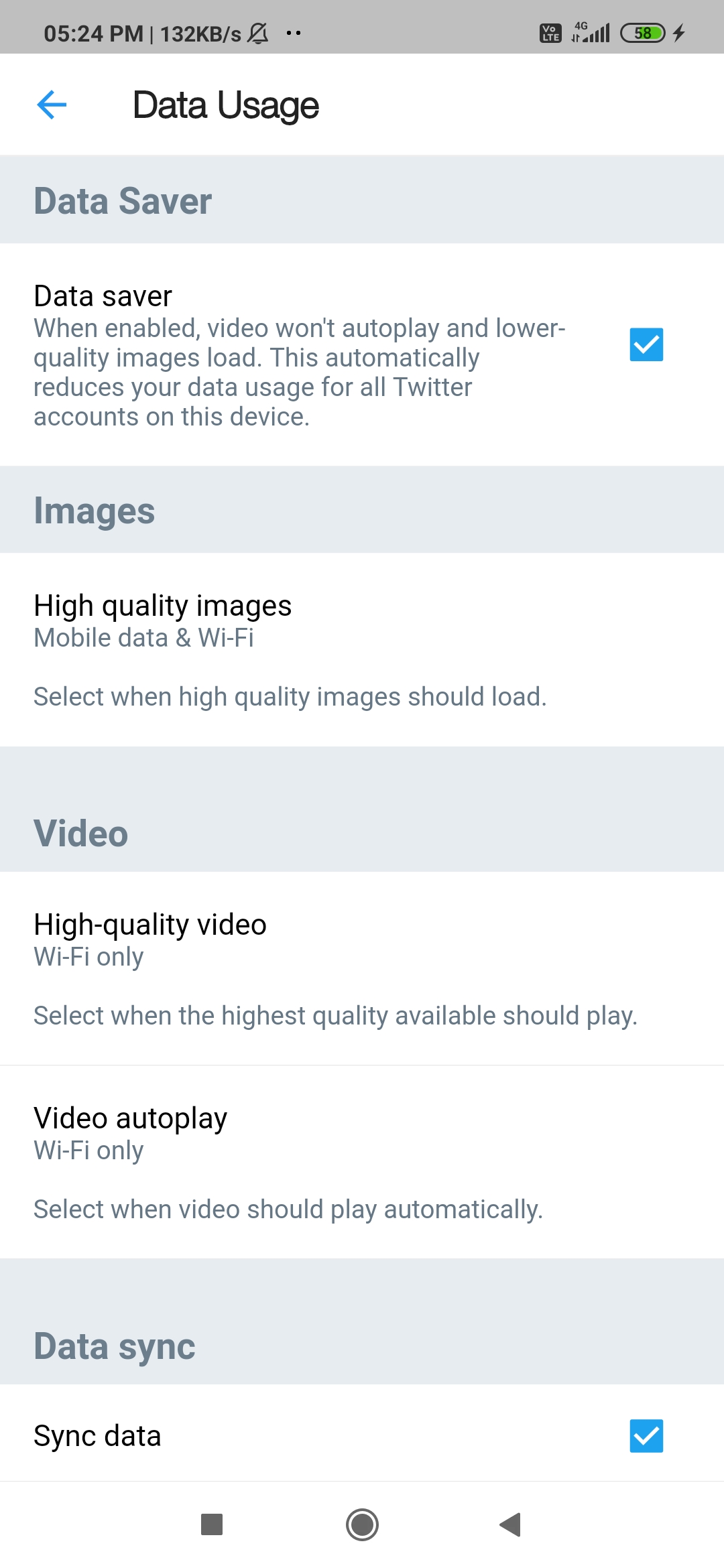Open recent apps via square button
The height and width of the screenshot is (1568, 724).
pyautogui.click(x=212, y=1524)
